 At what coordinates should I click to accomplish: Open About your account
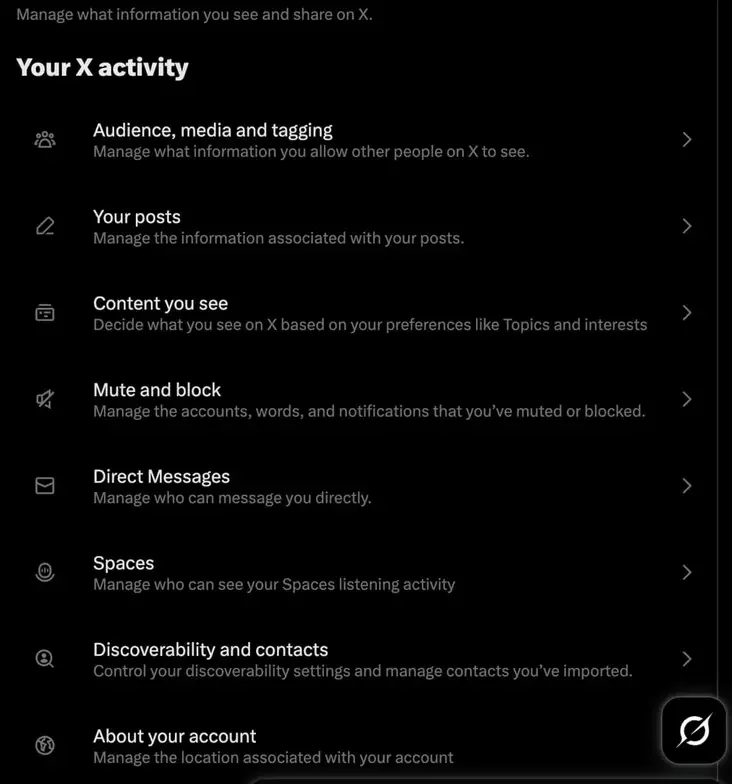[x=330, y=746]
